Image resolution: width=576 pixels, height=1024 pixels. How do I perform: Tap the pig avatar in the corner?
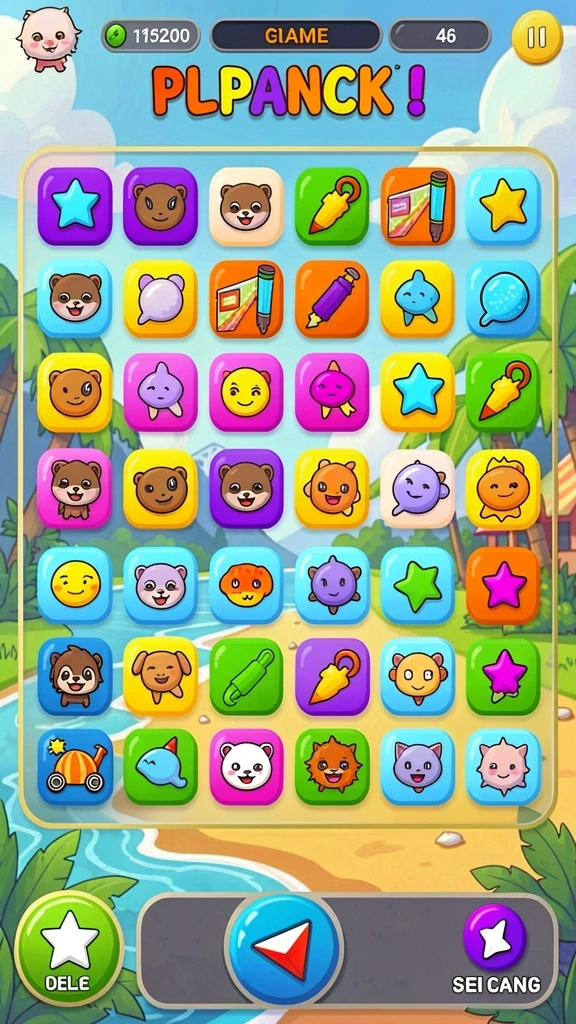click(48, 39)
